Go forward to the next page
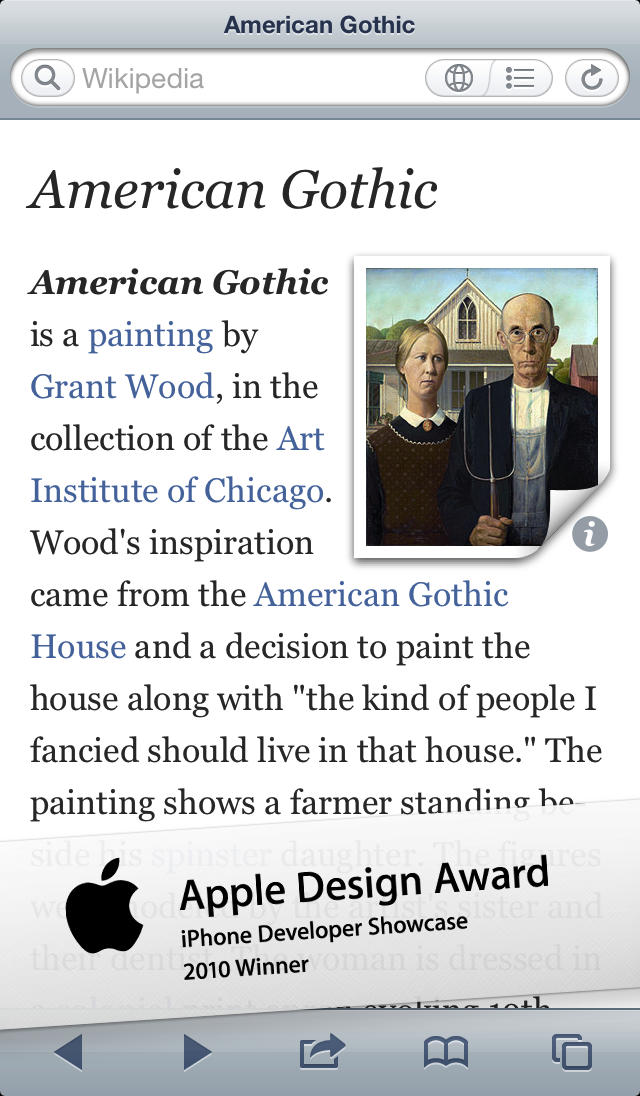Image resolution: width=640 pixels, height=1096 pixels. [x=197, y=1052]
